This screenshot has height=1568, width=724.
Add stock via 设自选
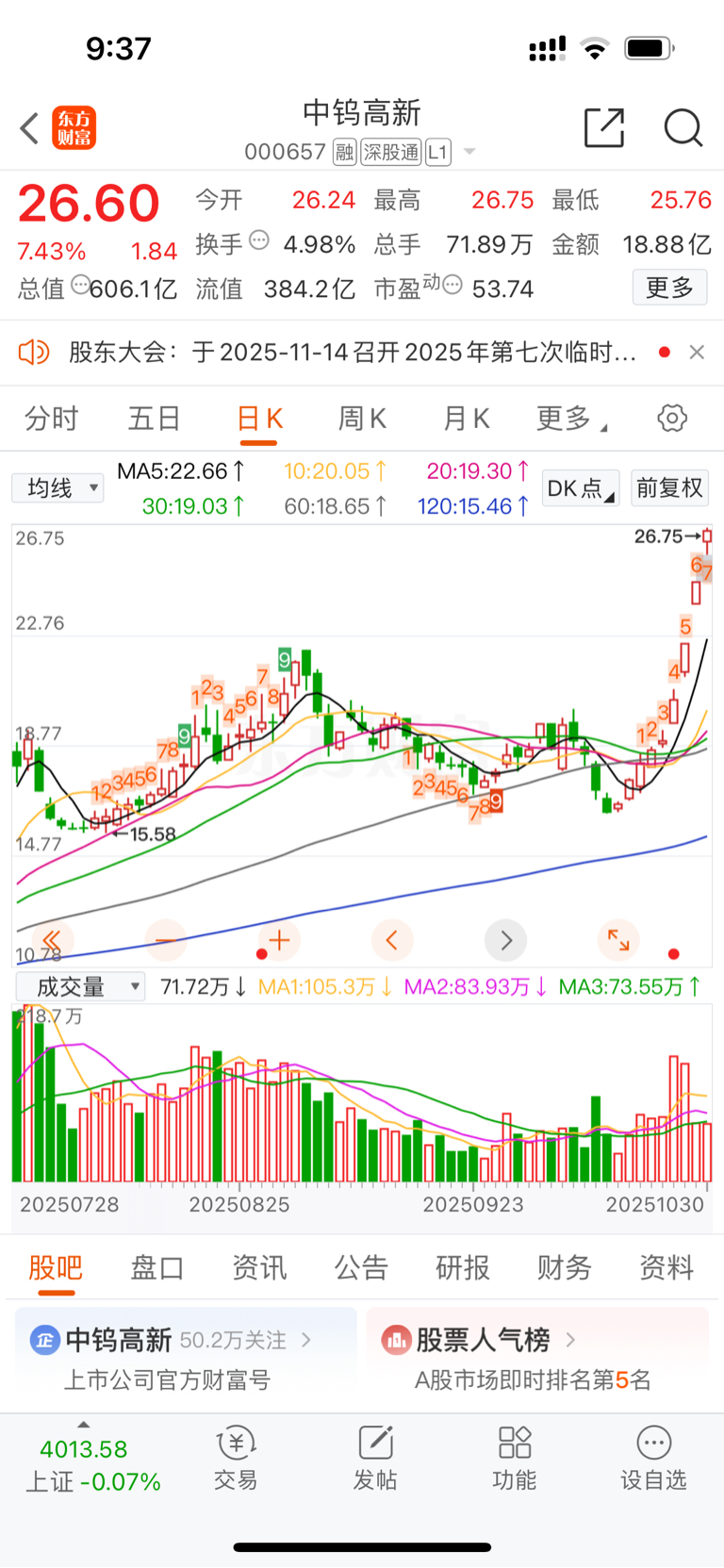coord(653,1458)
